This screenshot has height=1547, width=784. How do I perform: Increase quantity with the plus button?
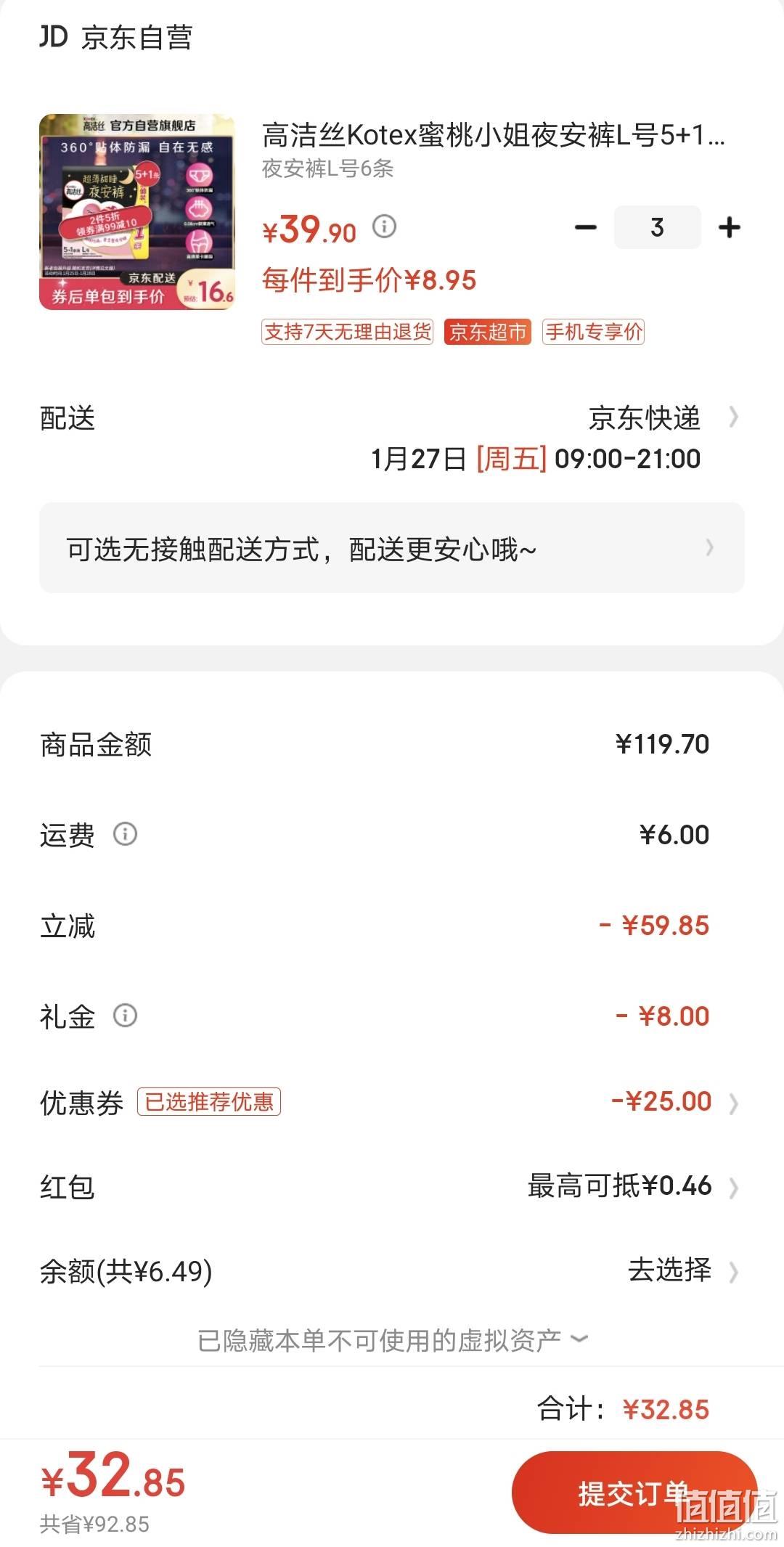(x=729, y=228)
